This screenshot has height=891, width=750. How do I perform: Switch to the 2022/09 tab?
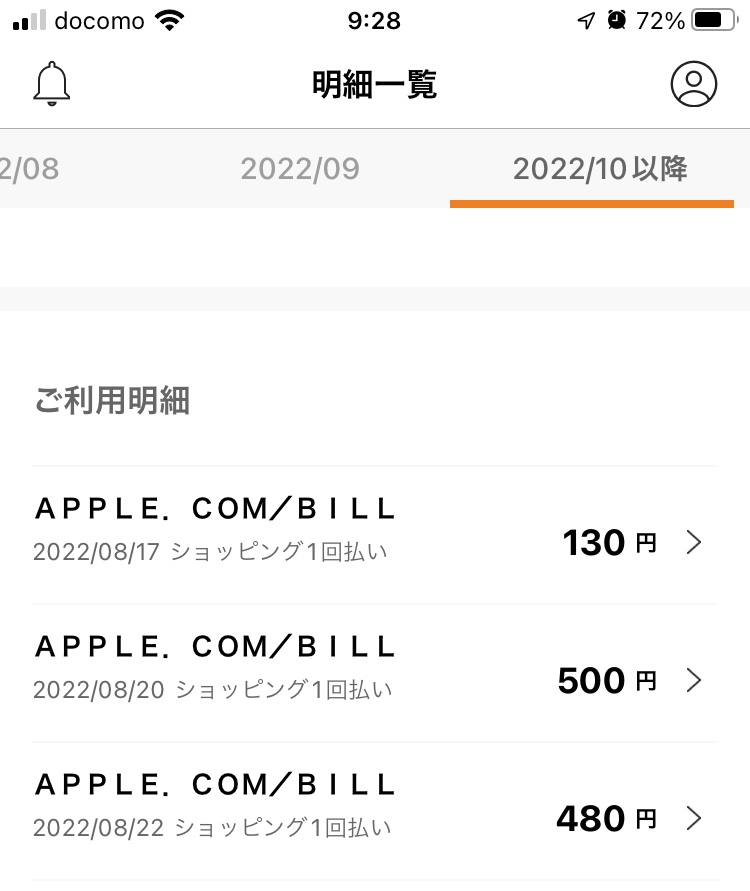(x=300, y=168)
